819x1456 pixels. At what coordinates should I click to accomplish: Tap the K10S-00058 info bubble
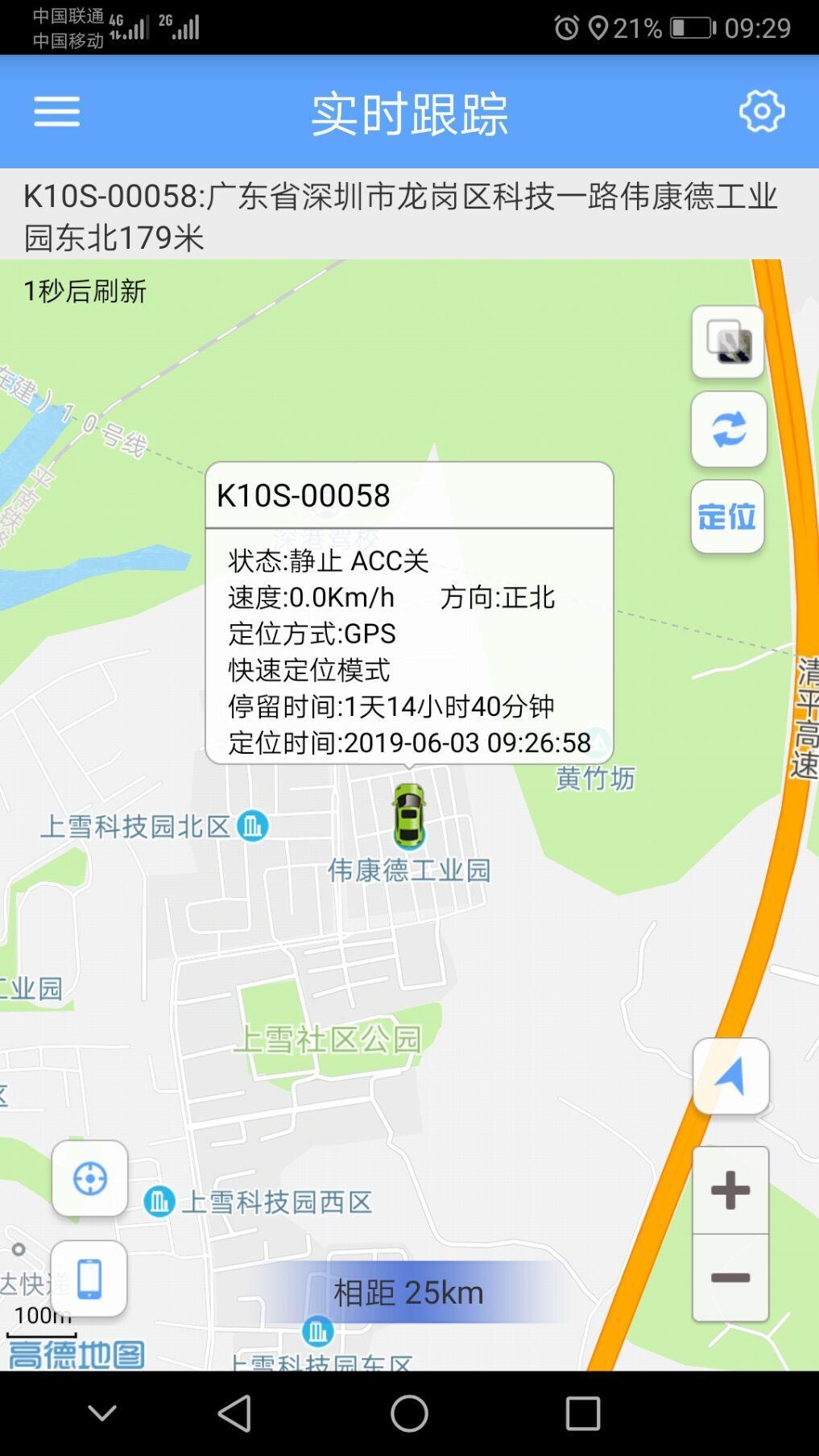[409, 612]
